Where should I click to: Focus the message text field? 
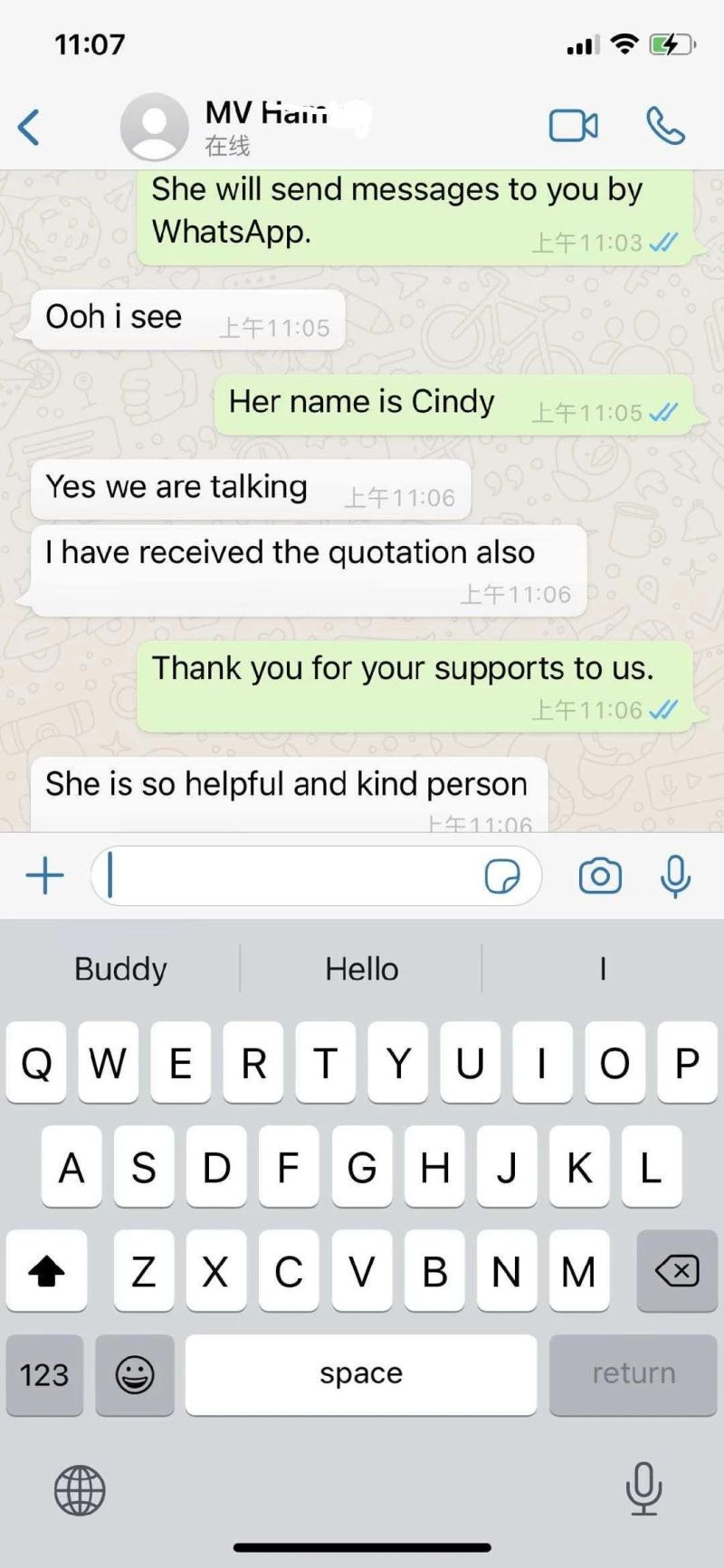[x=290, y=875]
